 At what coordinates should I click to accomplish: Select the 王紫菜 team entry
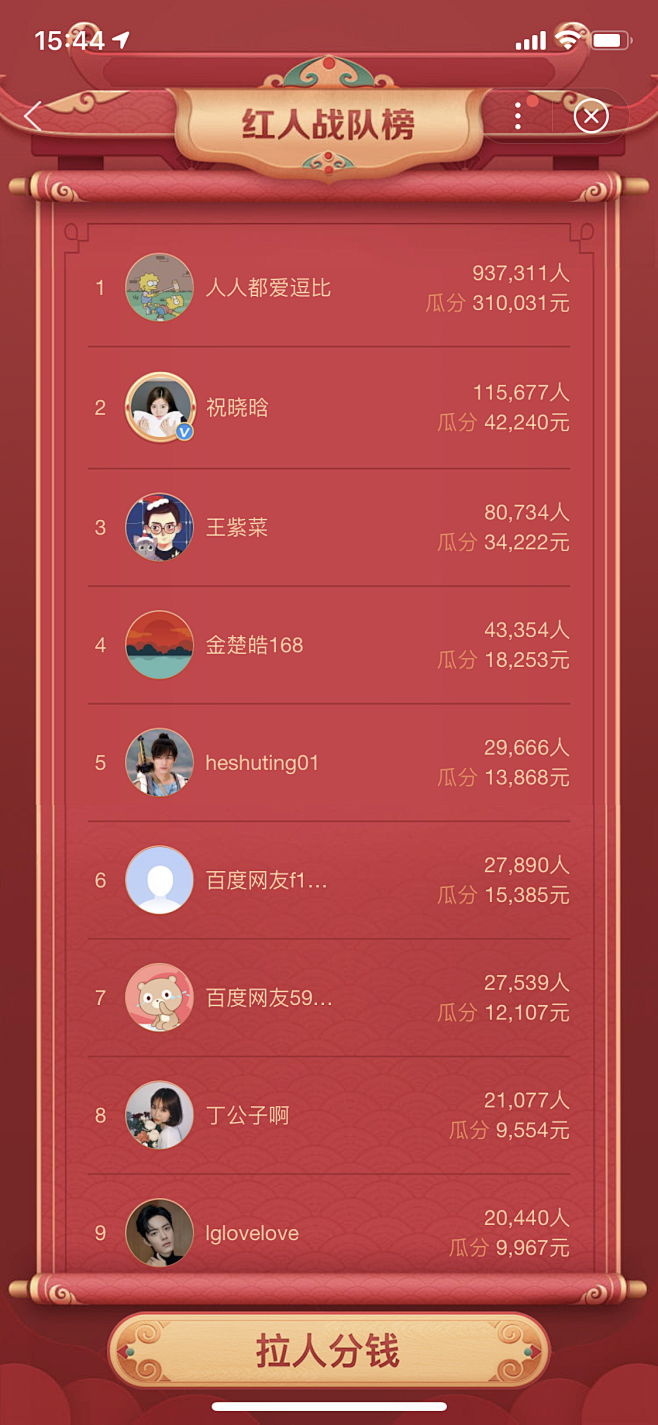click(329, 527)
